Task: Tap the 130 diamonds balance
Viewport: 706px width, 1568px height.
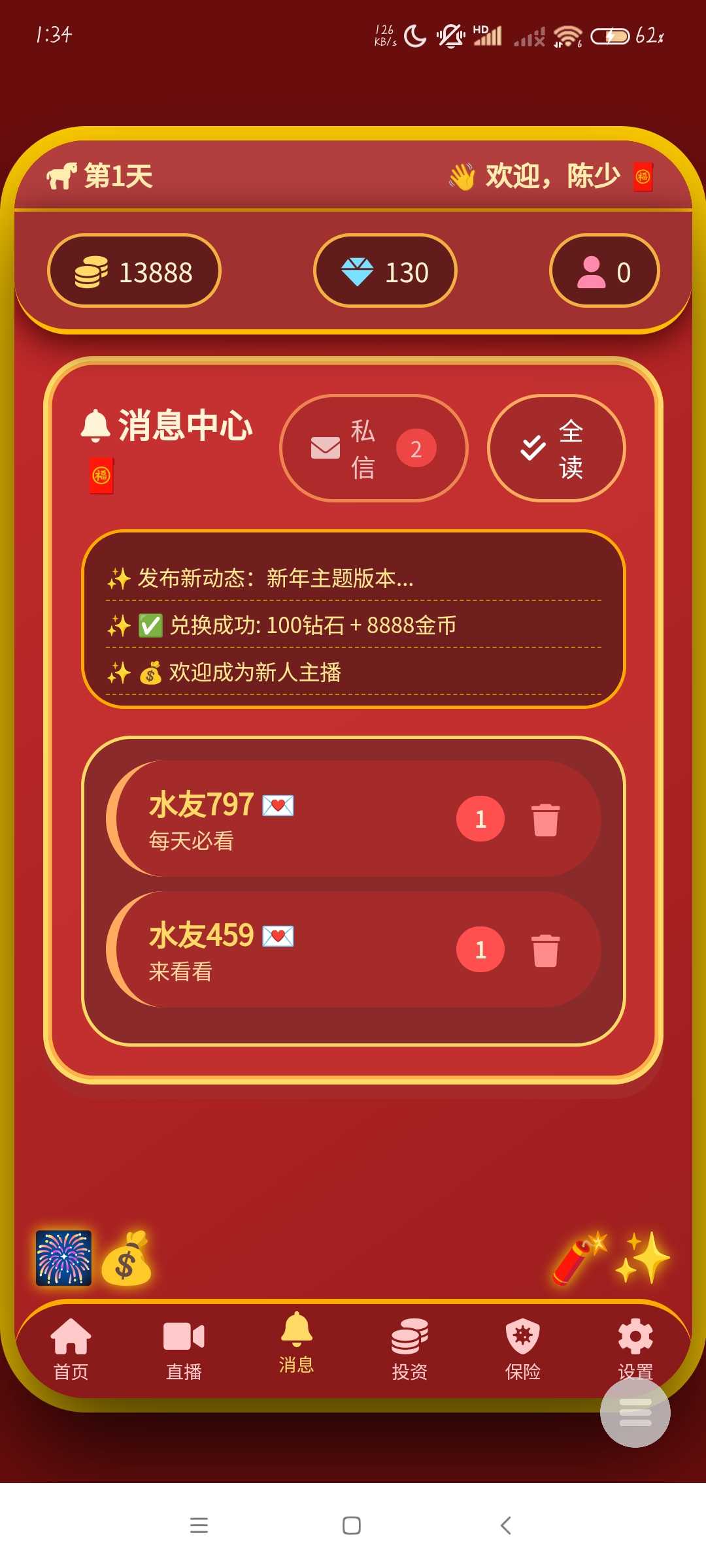Action: point(385,271)
